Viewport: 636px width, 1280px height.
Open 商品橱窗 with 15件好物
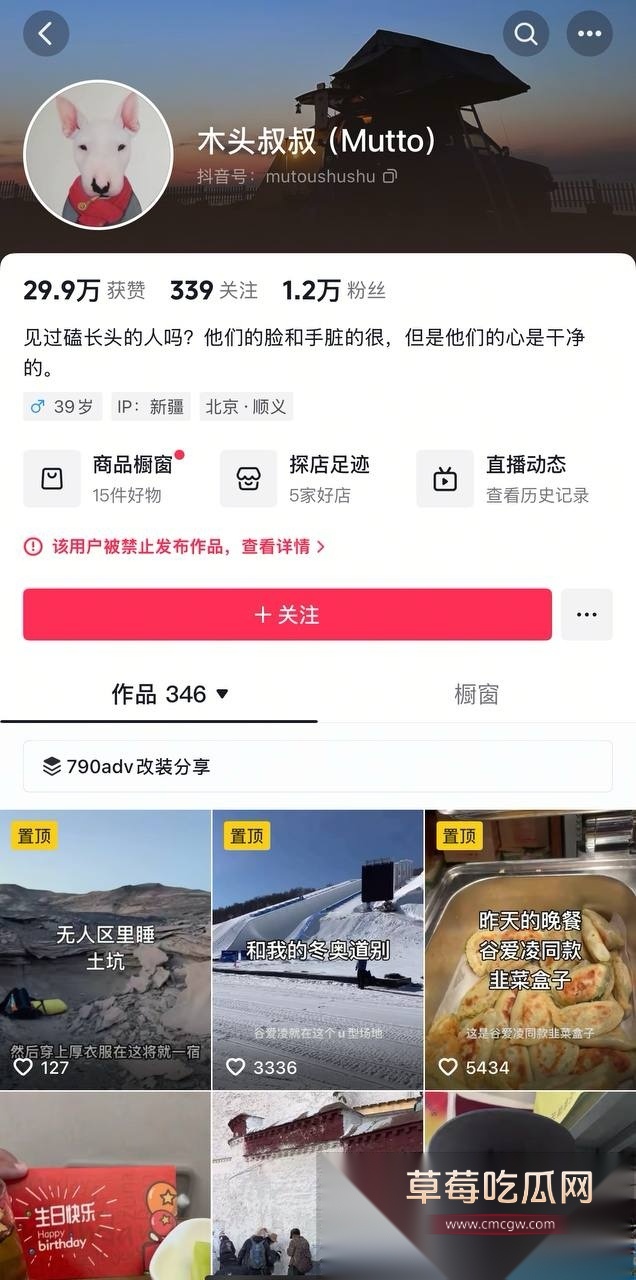pos(105,479)
